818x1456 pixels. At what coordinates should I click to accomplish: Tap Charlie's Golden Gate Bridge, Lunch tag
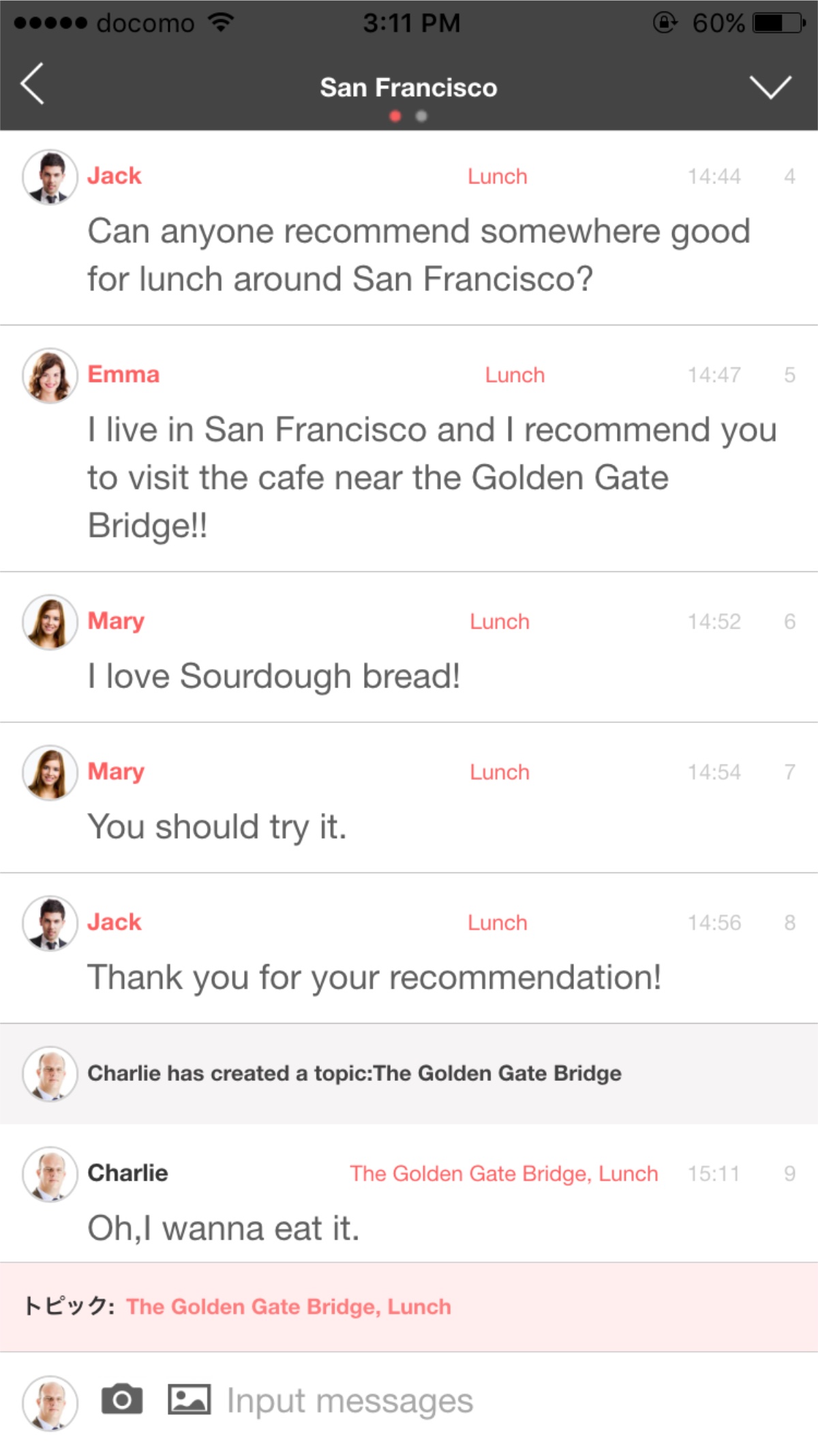[x=504, y=1173]
